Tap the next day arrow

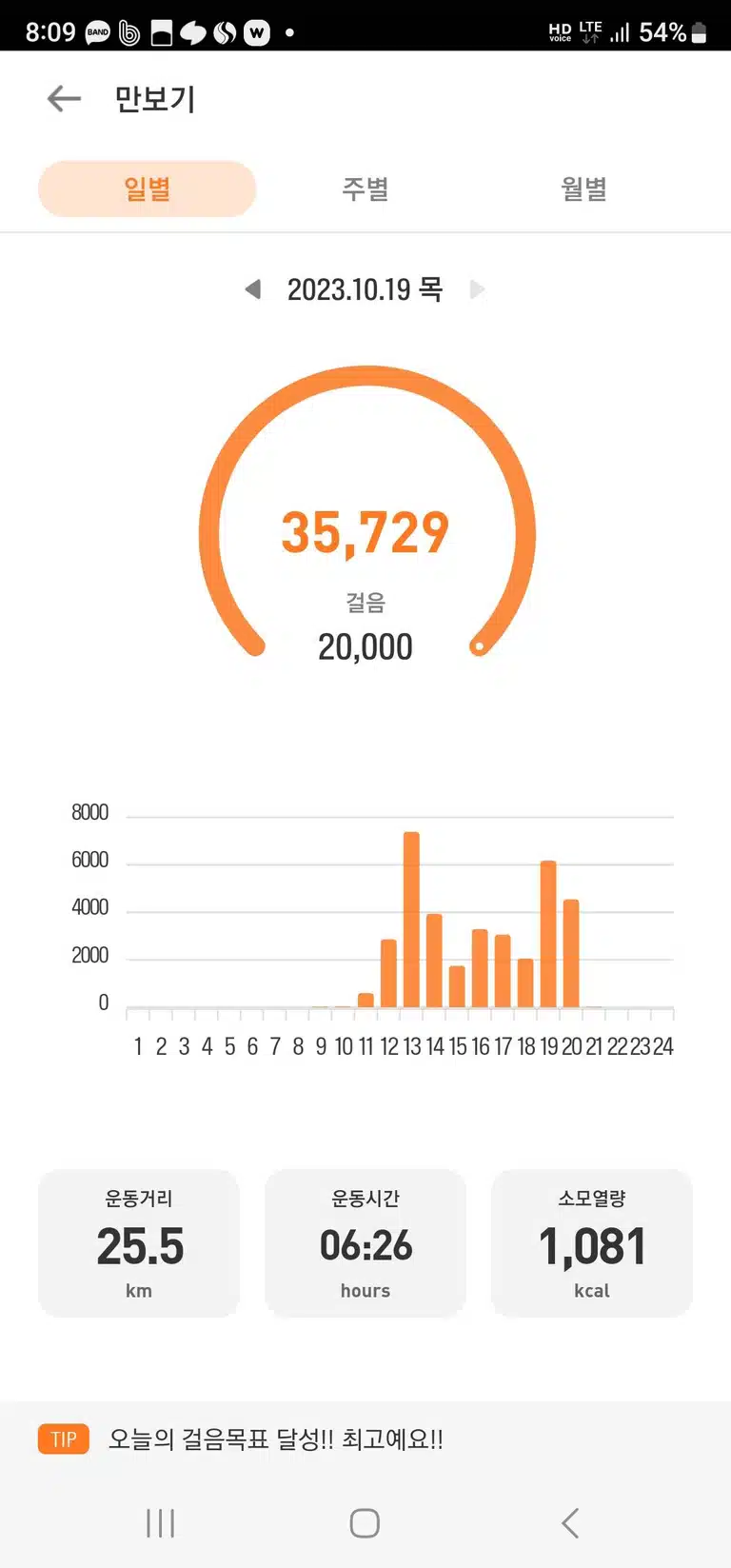(478, 288)
